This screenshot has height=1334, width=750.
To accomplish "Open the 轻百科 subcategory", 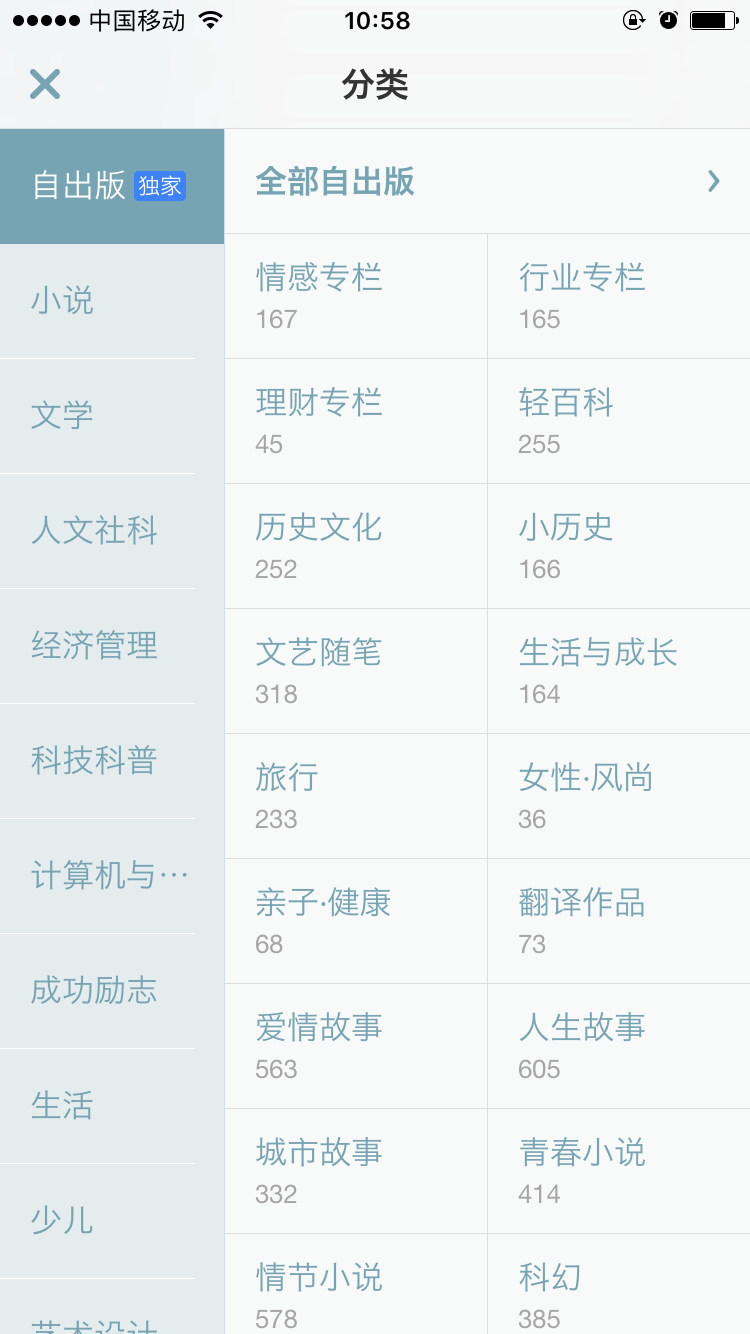I will [x=618, y=421].
